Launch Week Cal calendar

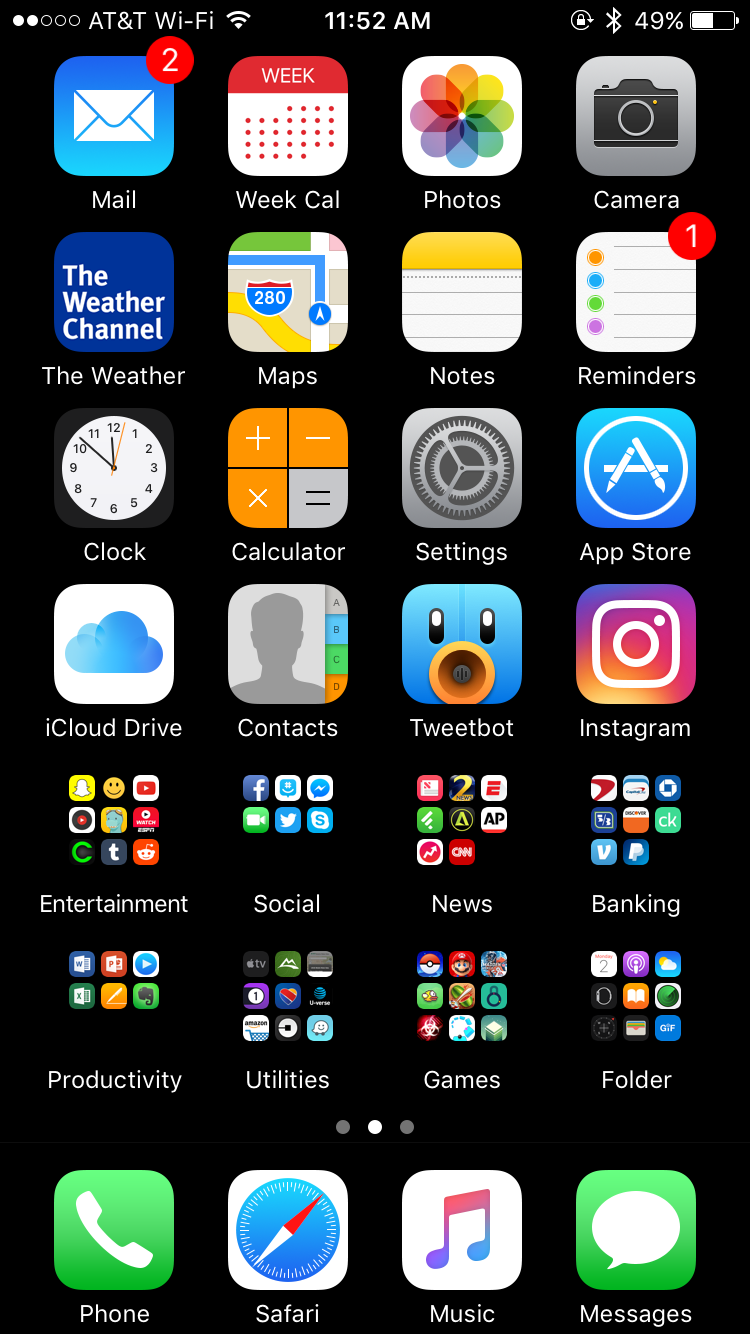(288, 116)
